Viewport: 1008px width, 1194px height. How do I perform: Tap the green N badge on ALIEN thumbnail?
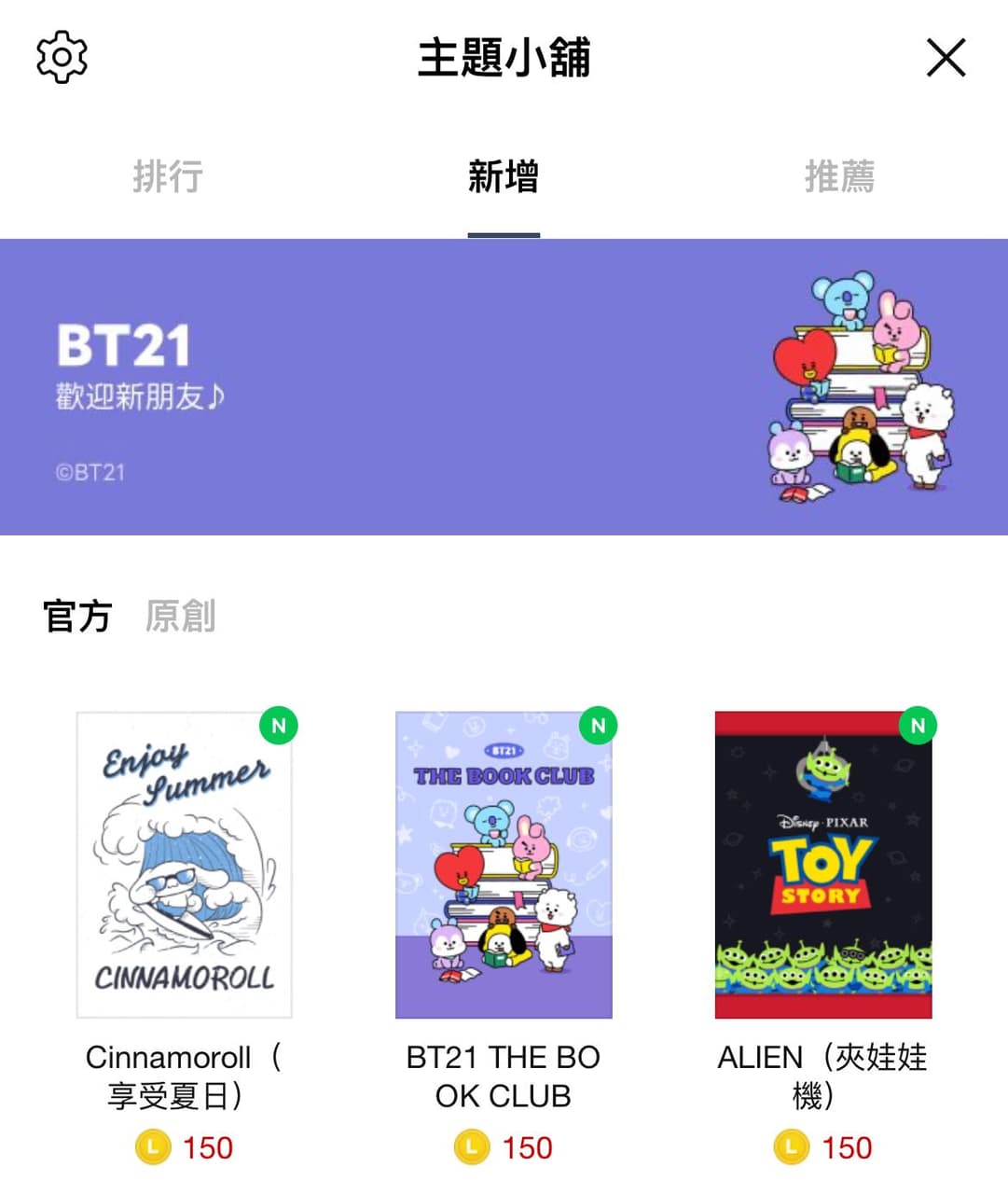(x=918, y=725)
